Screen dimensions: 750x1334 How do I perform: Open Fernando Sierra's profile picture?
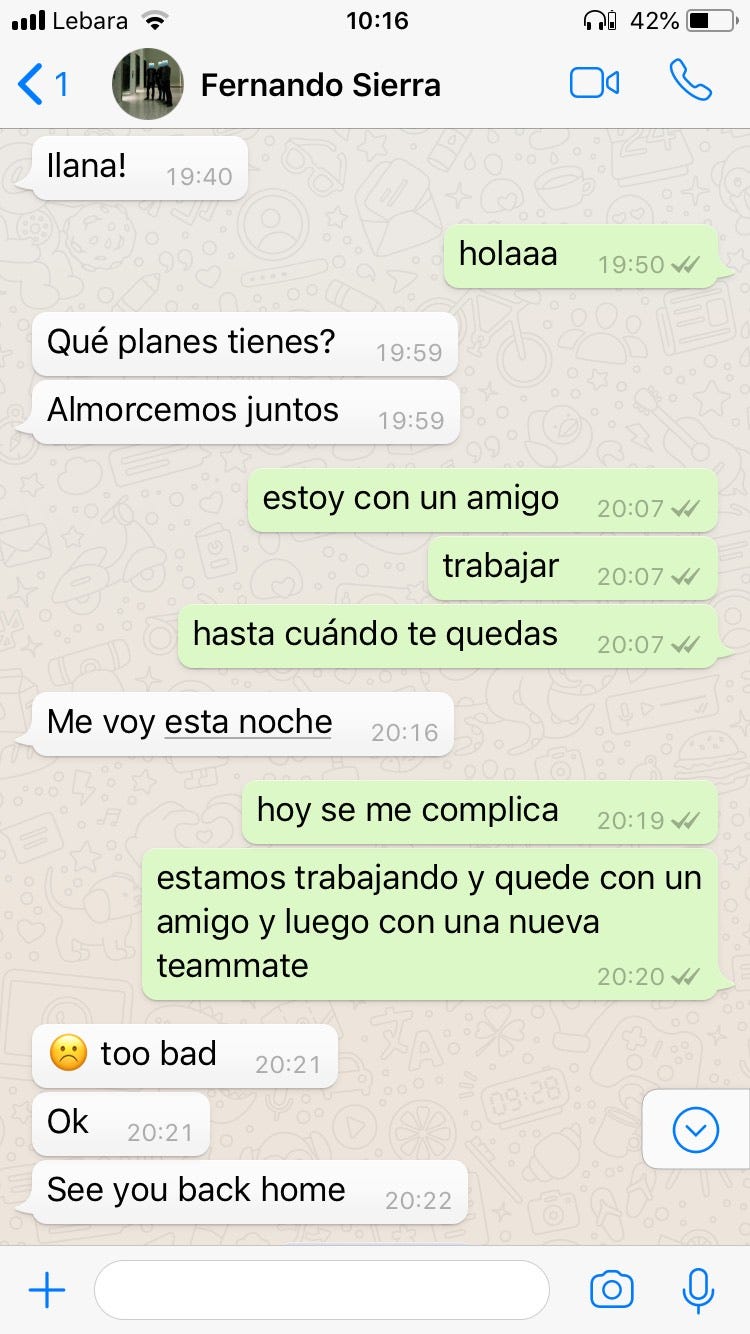click(x=147, y=85)
